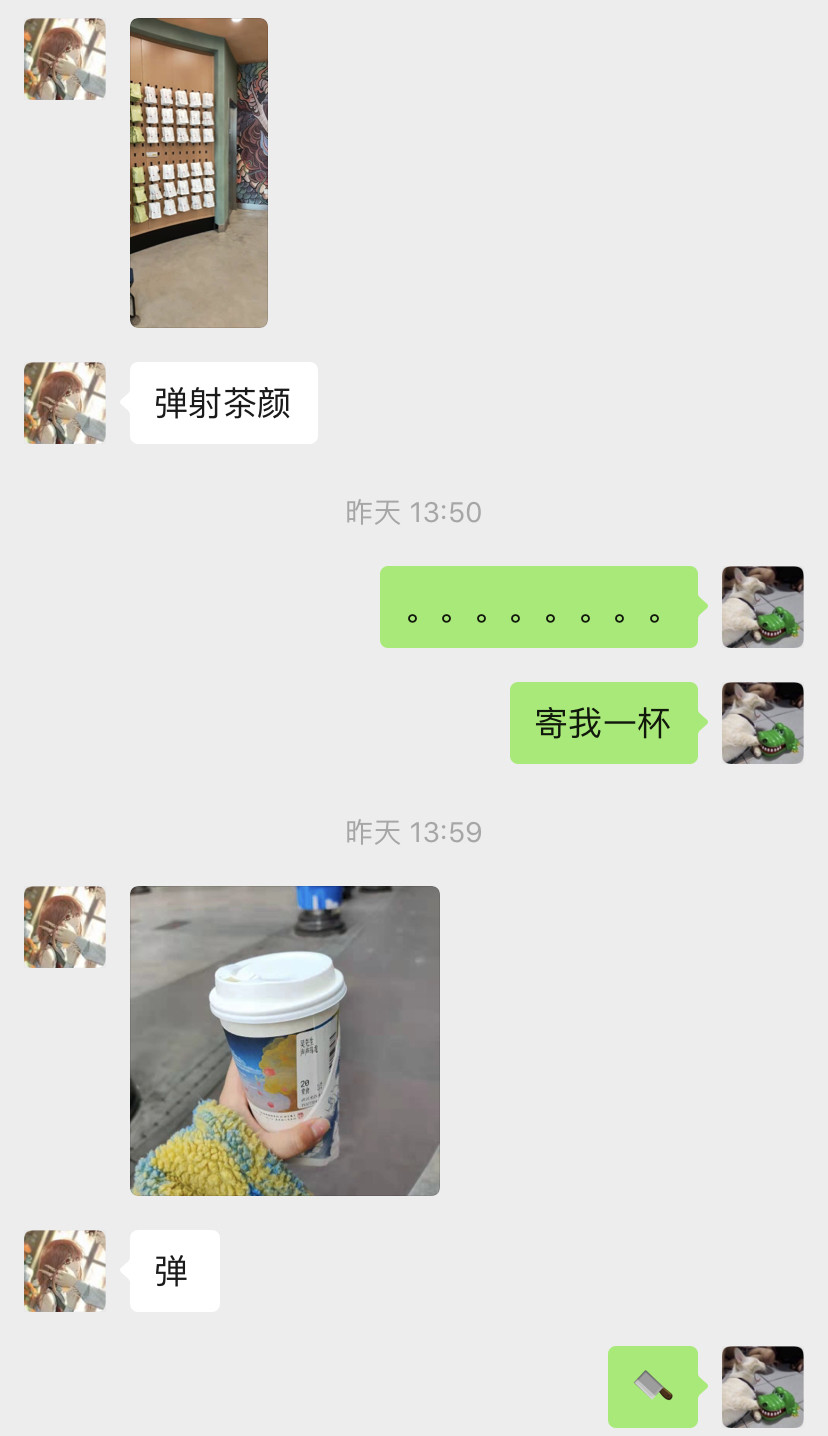Open the shop wall photo message
This screenshot has width=828, height=1436.
(199, 173)
